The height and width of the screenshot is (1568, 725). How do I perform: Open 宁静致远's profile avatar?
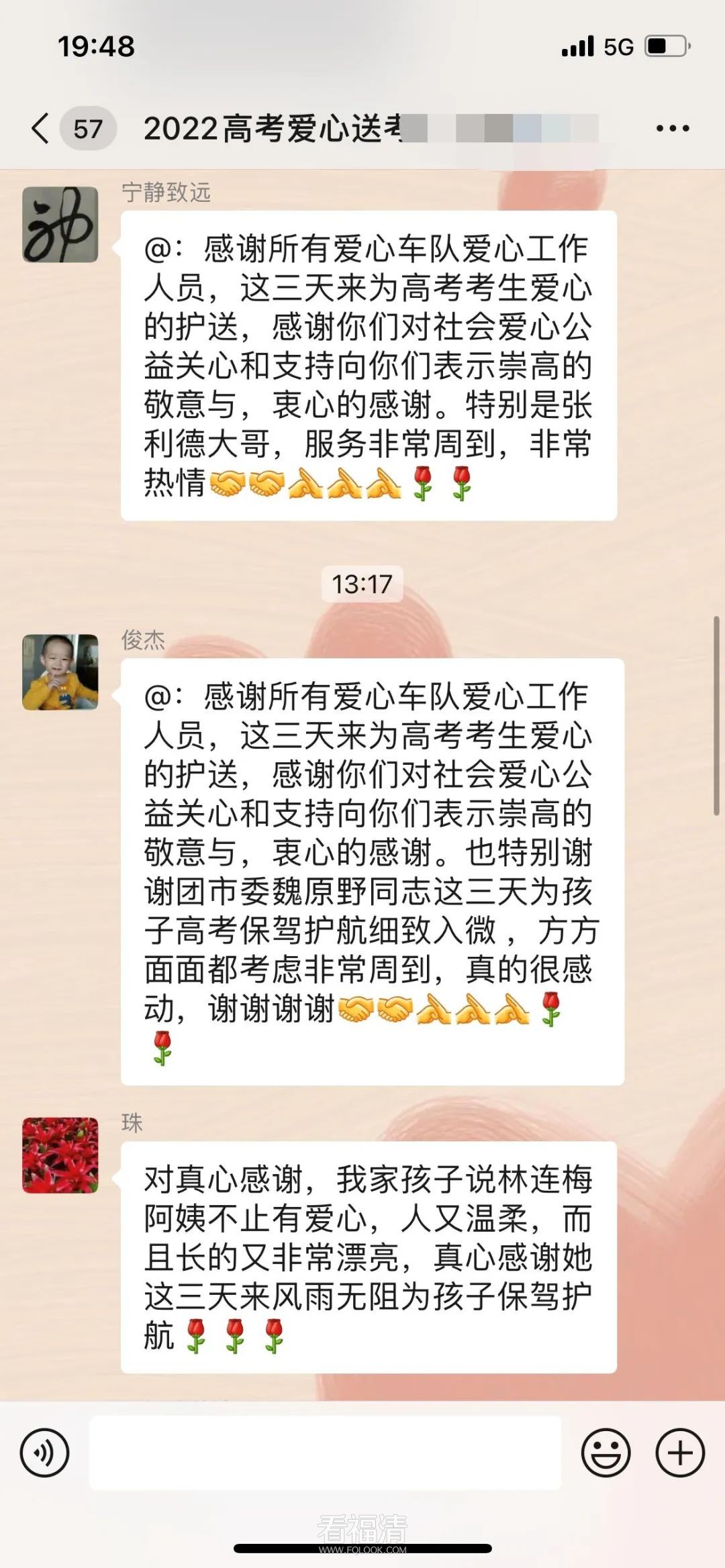pos(60,224)
